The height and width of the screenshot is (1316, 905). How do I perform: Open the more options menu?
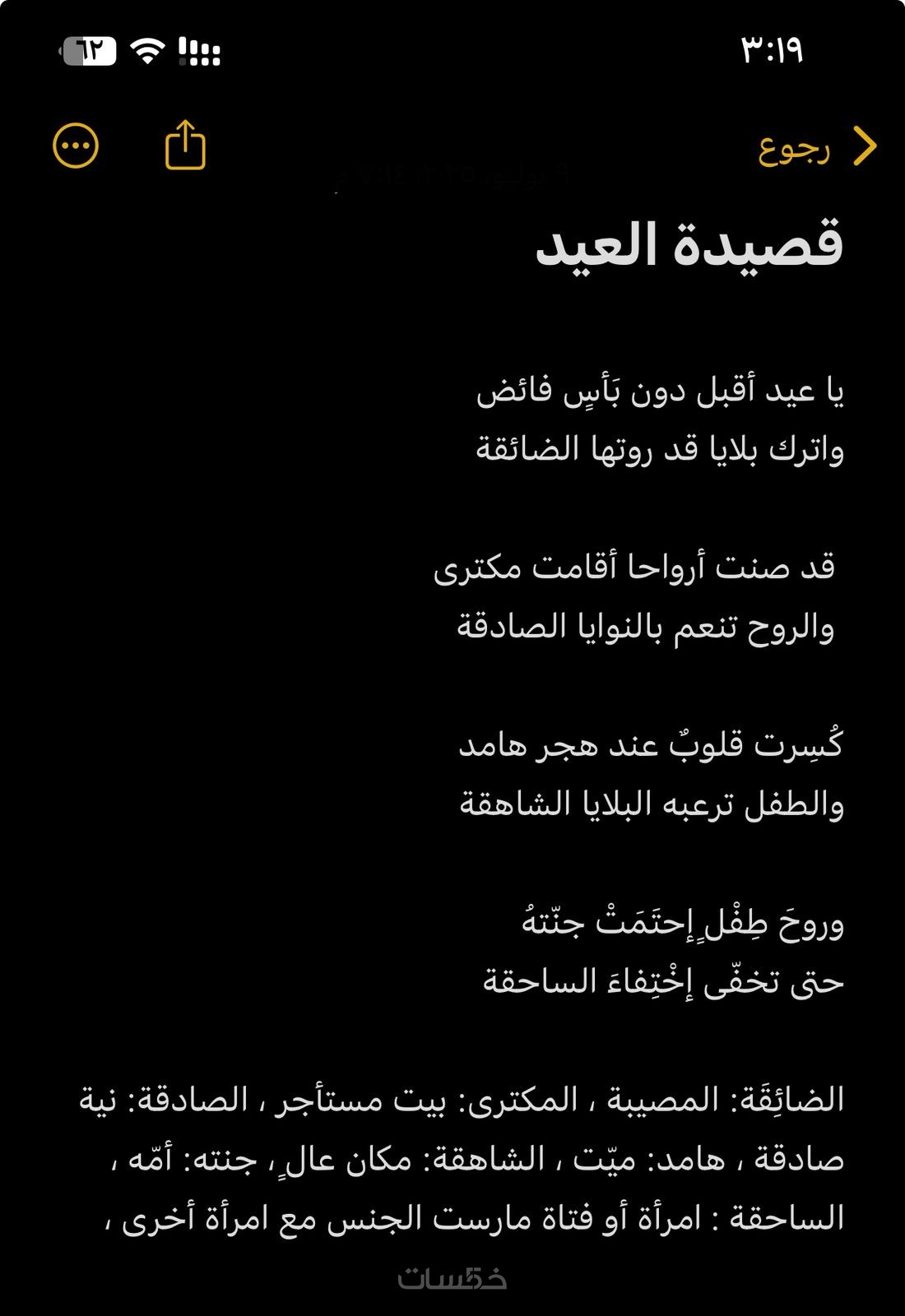coord(76,147)
